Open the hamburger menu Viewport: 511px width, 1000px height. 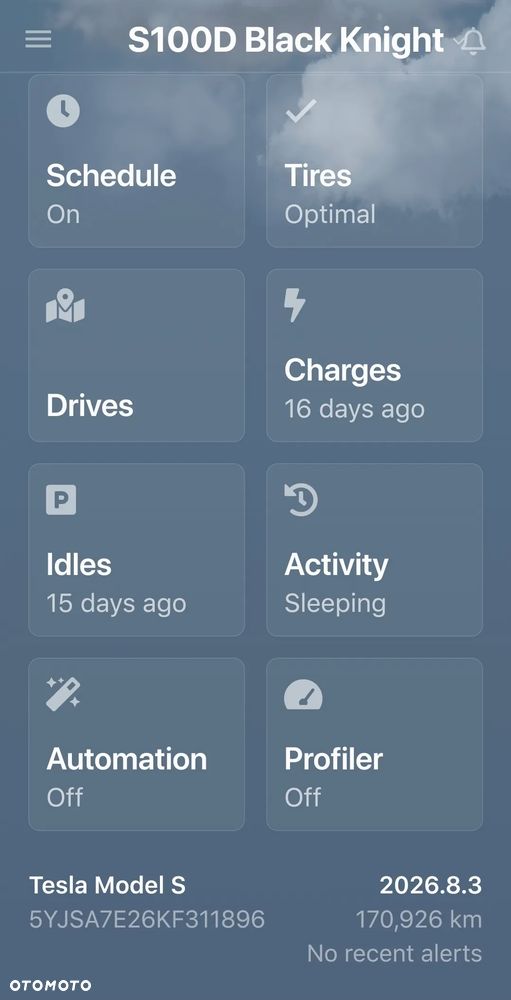pos(38,40)
